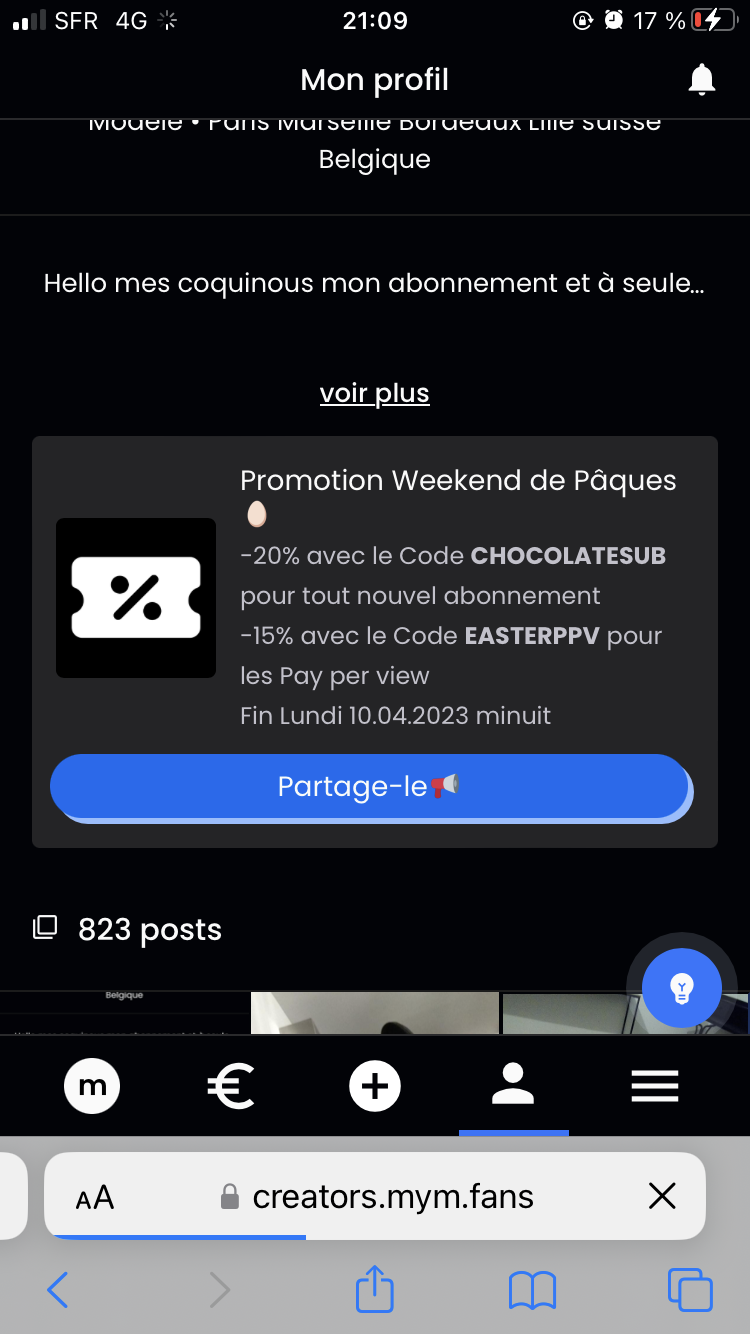750x1334 pixels.
Task: Create a new post with plus
Action: [375, 1086]
